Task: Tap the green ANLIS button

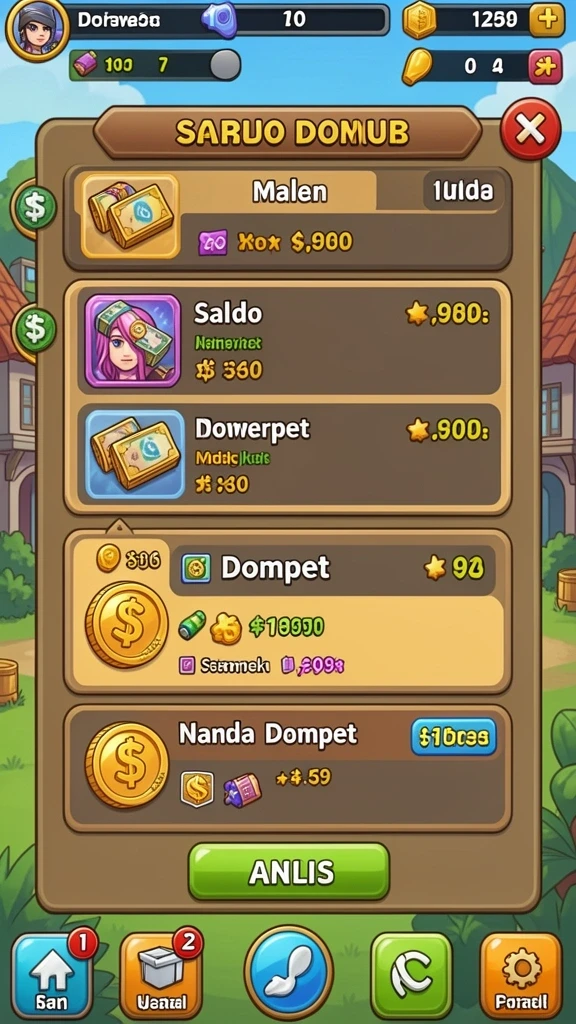Action: pyautogui.click(x=289, y=871)
